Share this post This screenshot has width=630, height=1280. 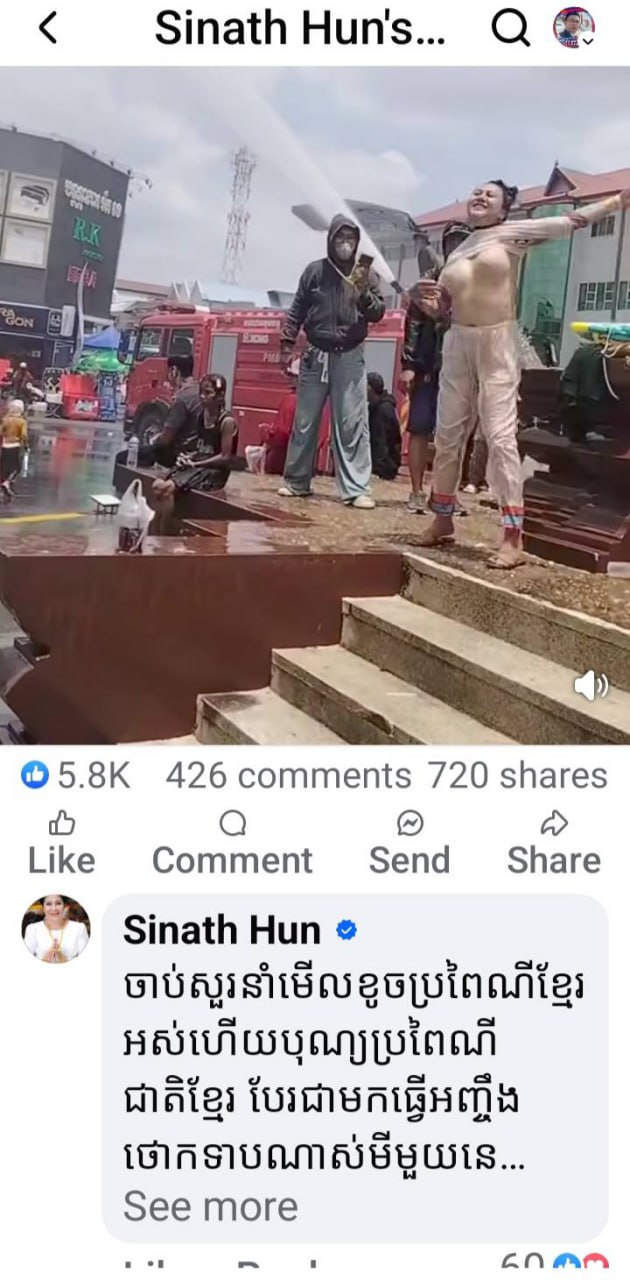[x=553, y=843]
